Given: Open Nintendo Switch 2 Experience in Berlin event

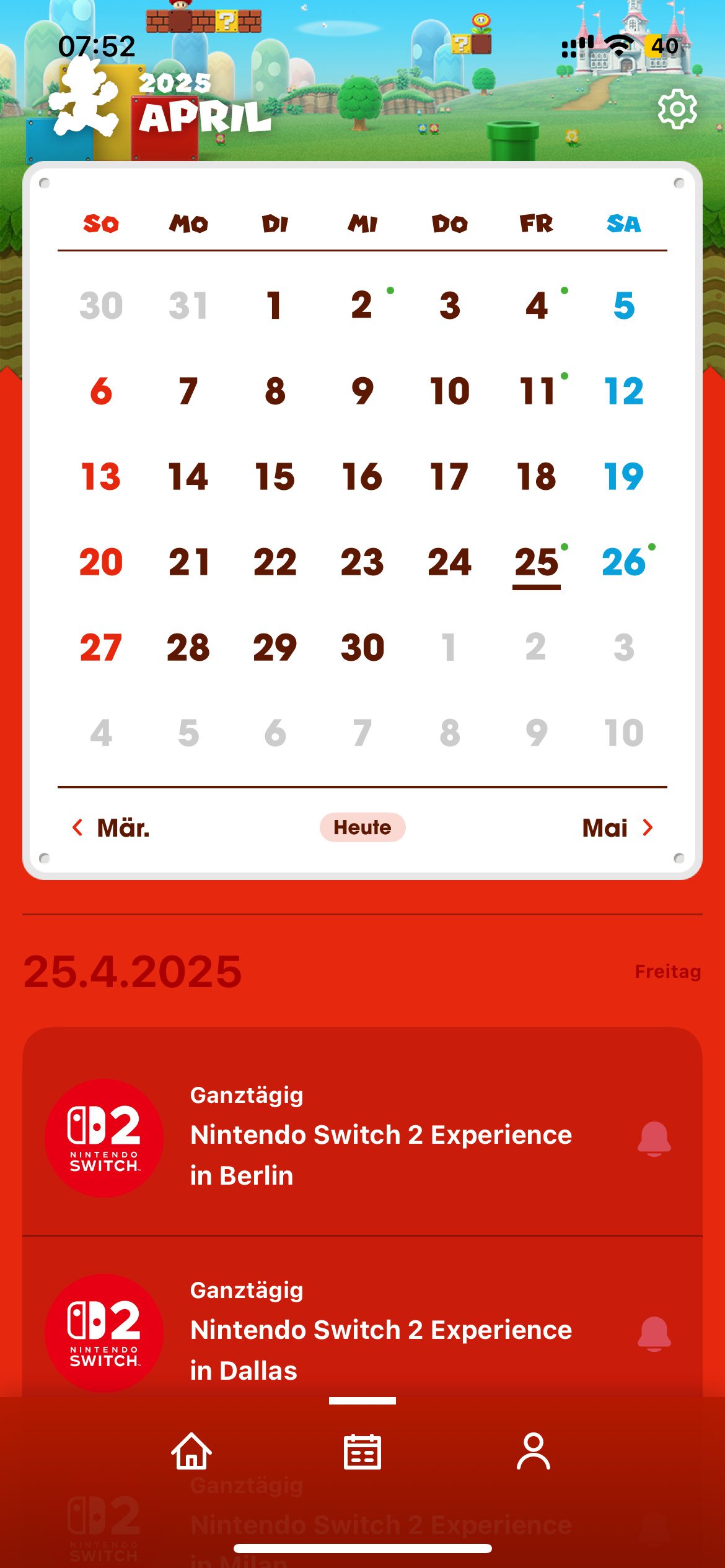Looking at the screenshot, I should pos(380,1154).
